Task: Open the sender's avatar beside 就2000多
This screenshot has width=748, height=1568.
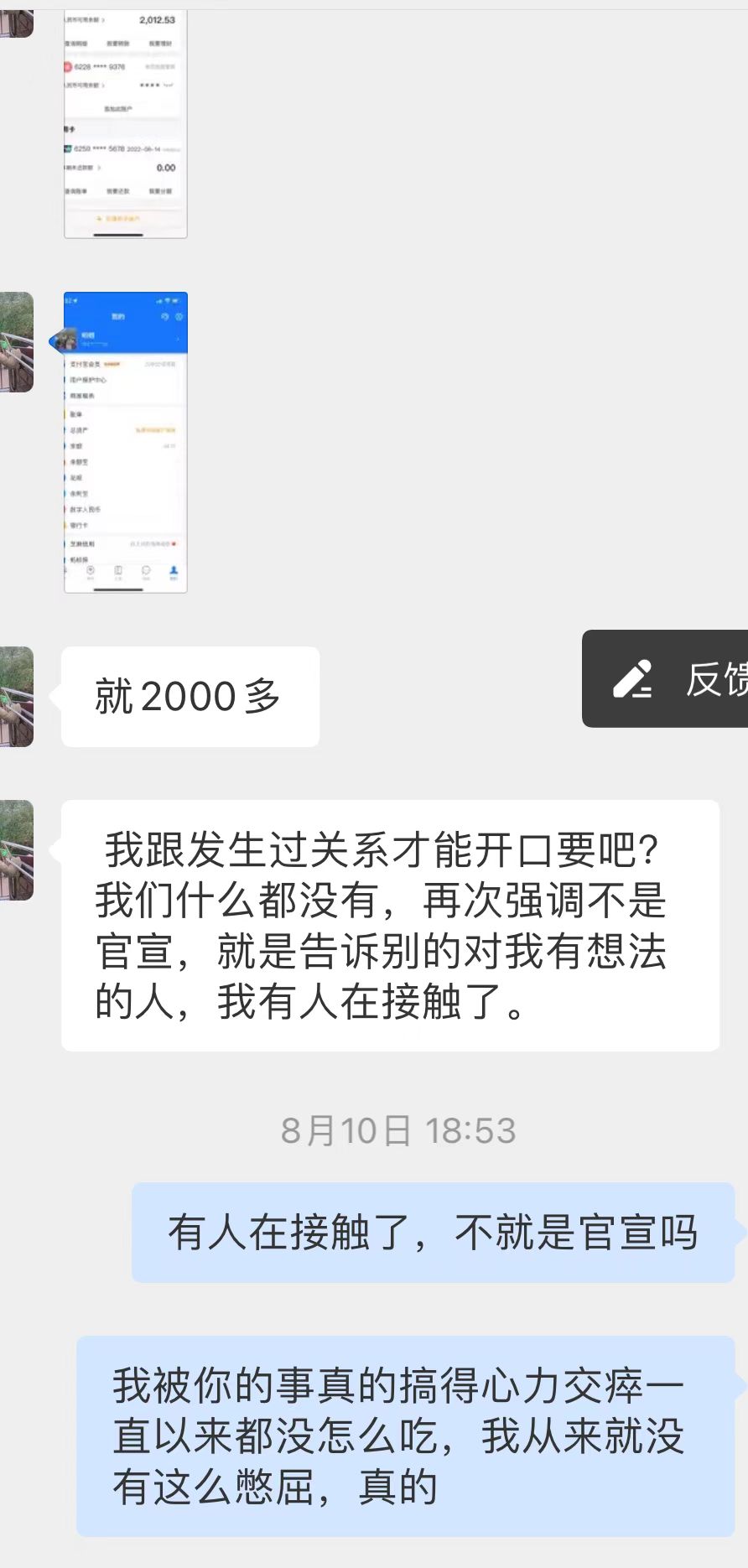Action: (16, 696)
